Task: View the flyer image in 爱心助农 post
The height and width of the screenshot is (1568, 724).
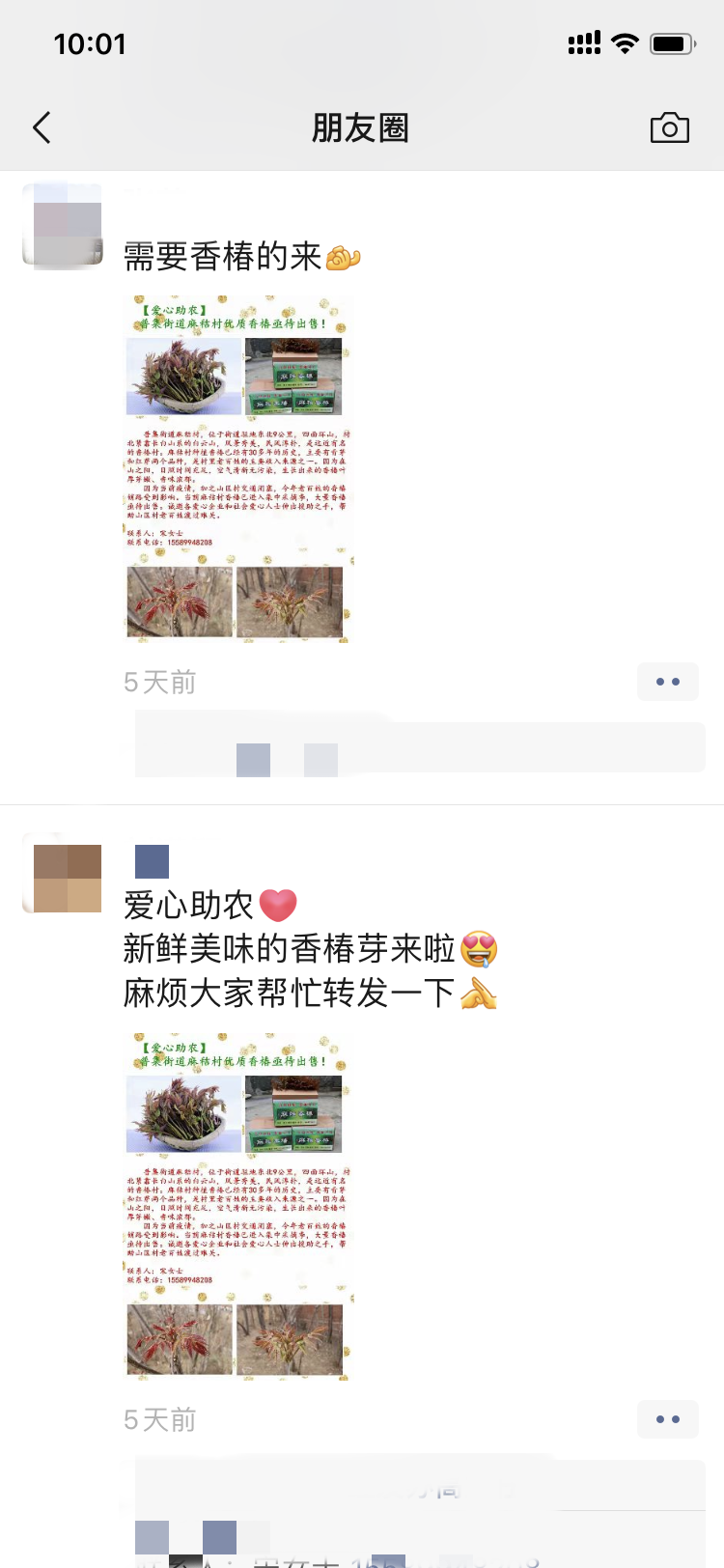Action: point(238,1205)
